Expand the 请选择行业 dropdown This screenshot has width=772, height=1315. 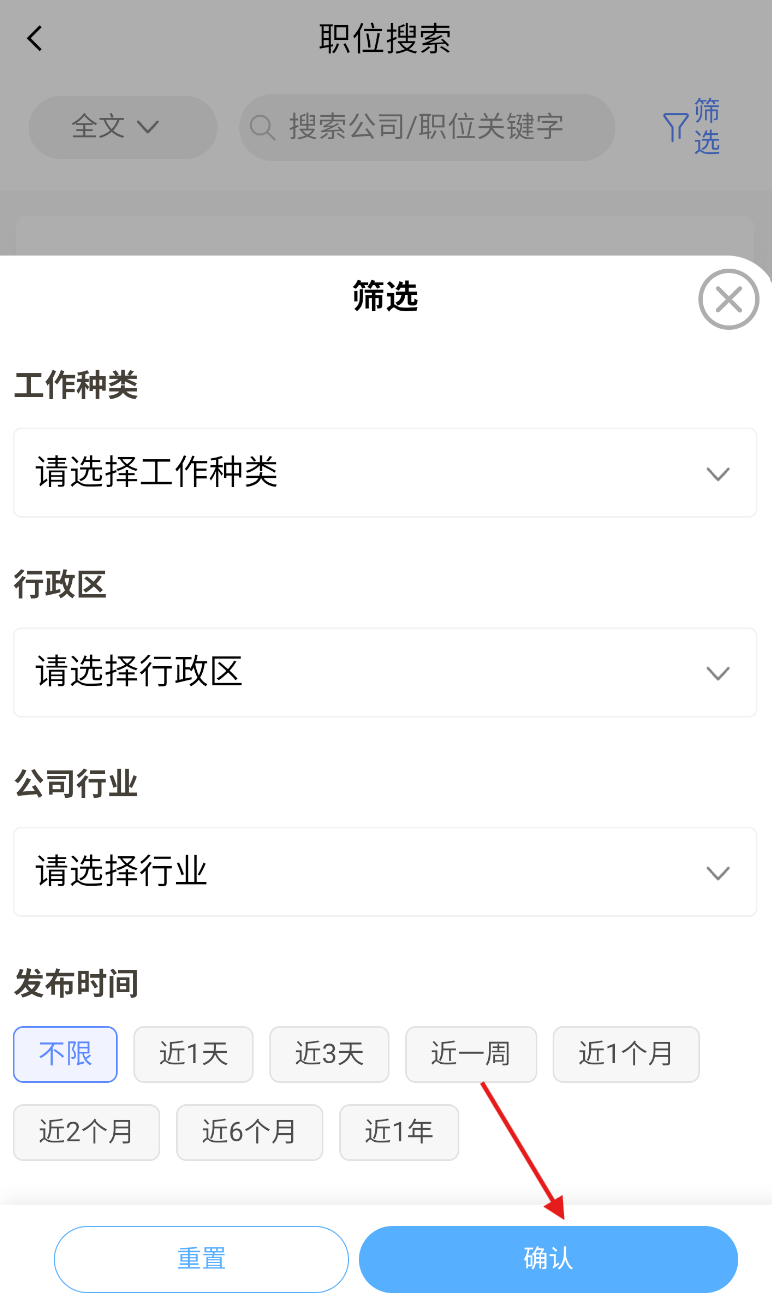tap(385, 872)
